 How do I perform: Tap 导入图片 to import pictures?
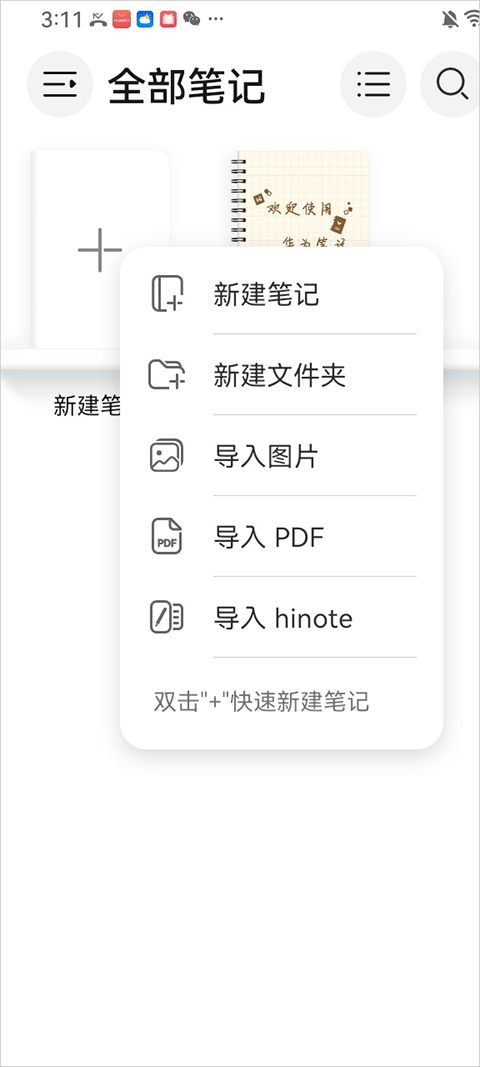(281, 456)
